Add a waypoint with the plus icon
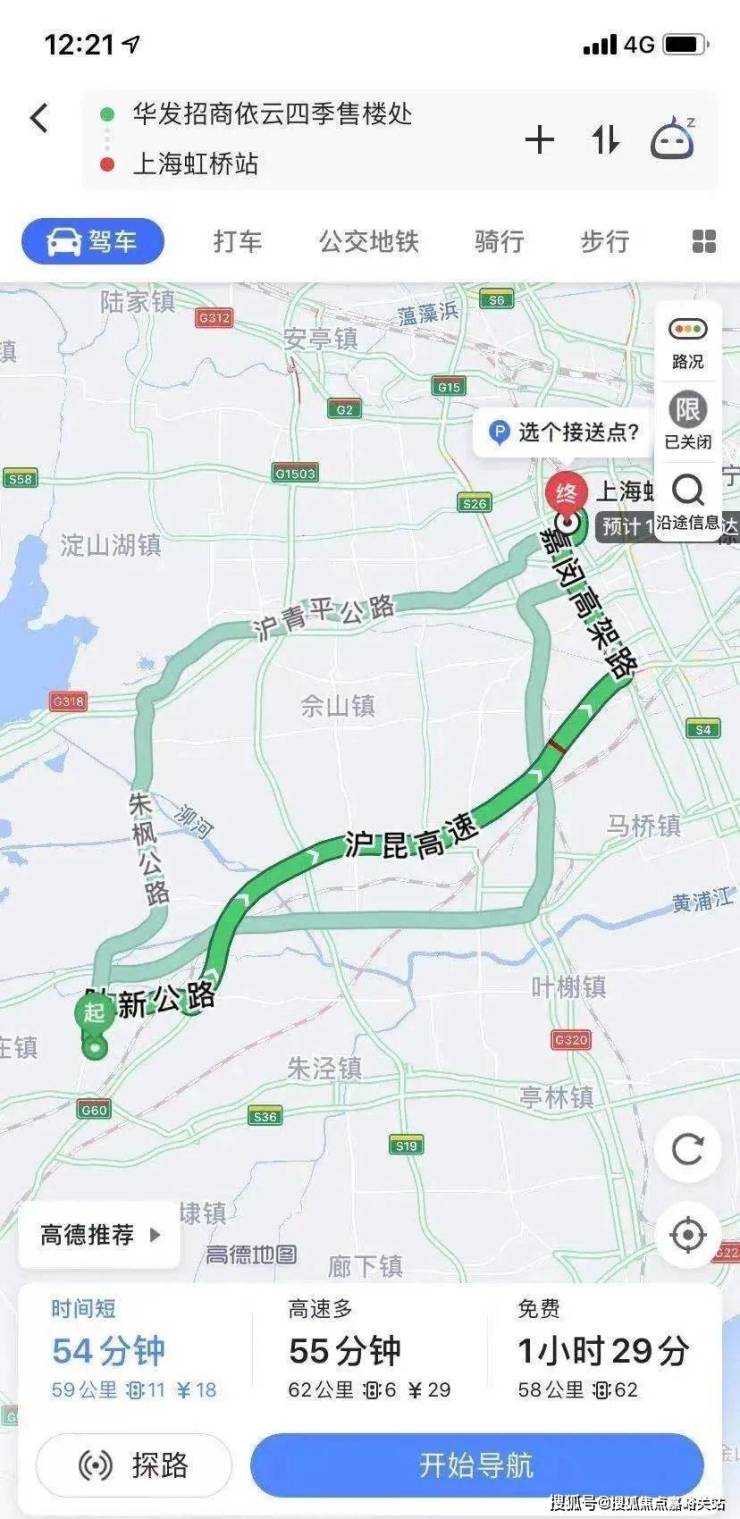The height and width of the screenshot is (1519, 740). coord(539,140)
